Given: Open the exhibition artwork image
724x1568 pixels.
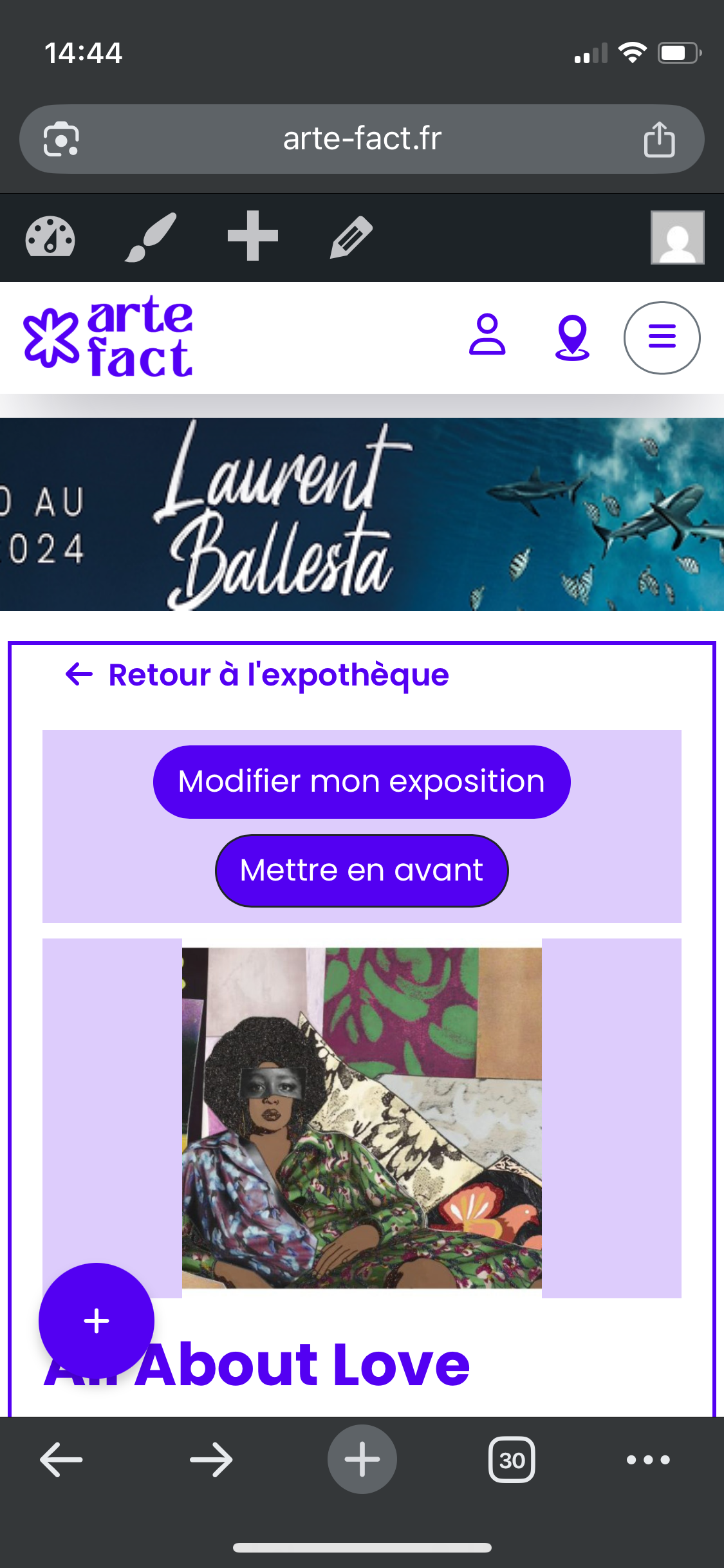Looking at the screenshot, I should pos(362,1117).
